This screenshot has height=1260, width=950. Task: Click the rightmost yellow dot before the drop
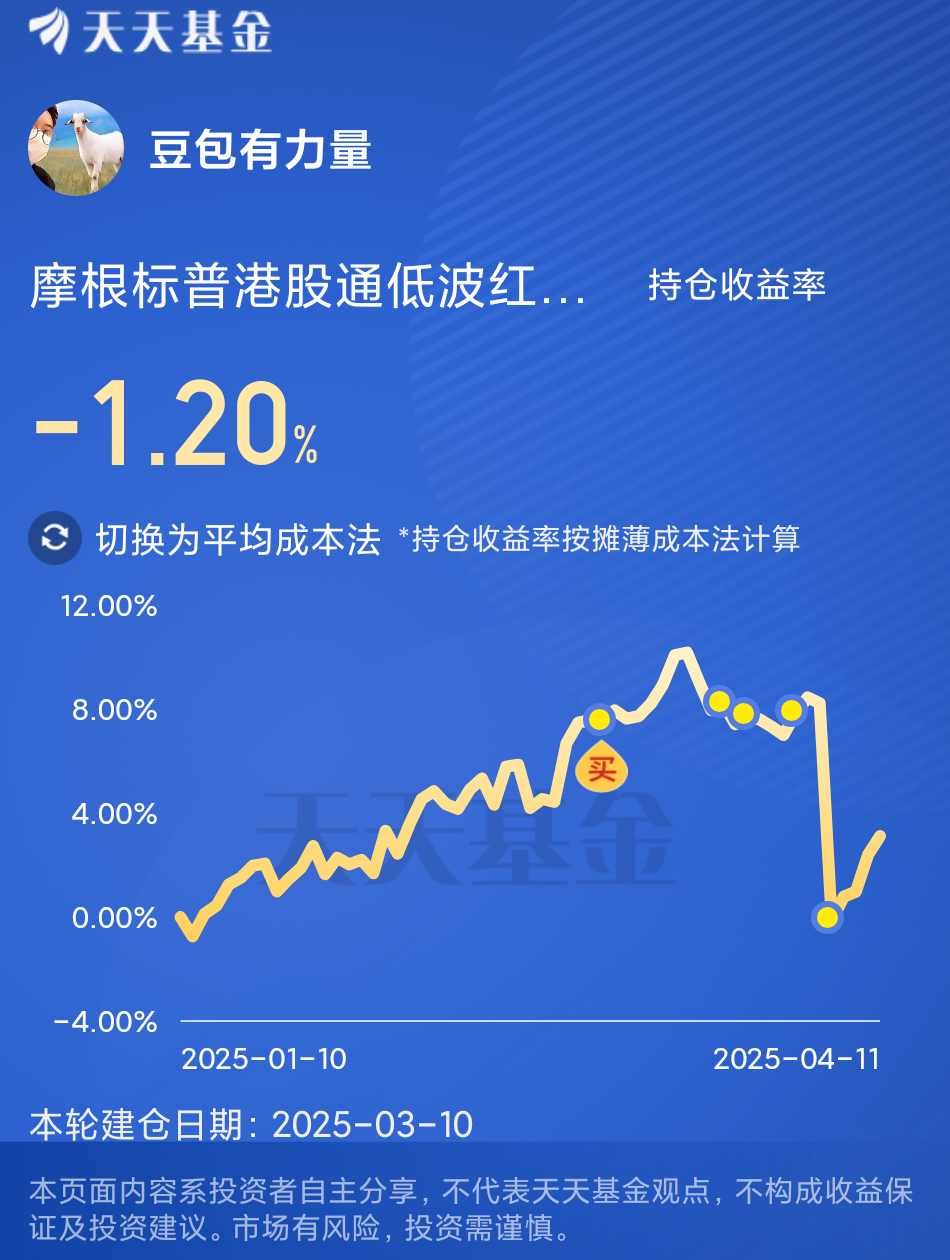pos(791,711)
